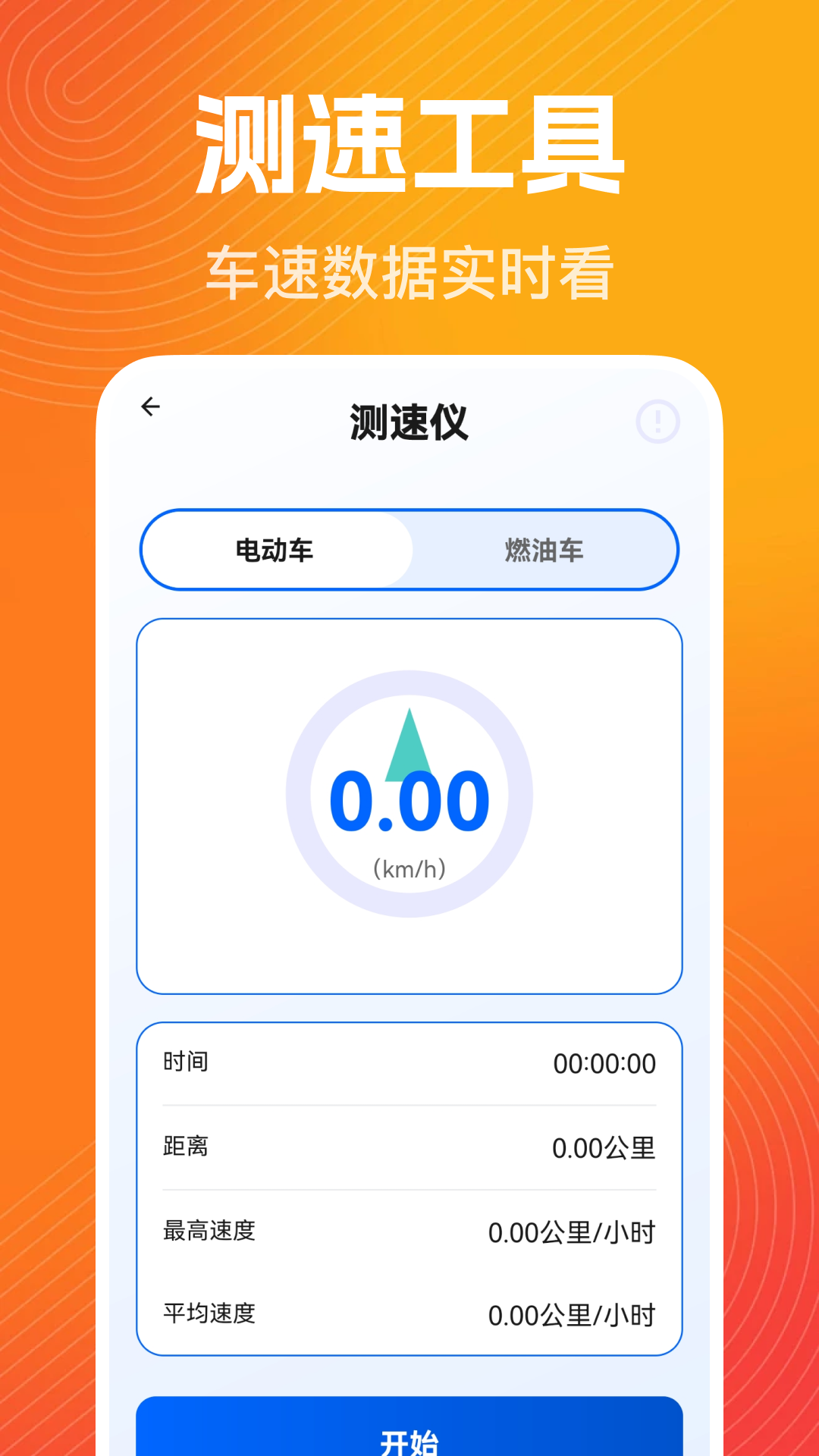This screenshot has height=1456, width=819.
Task: Click the back arrow to return
Action: (x=150, y=406)
